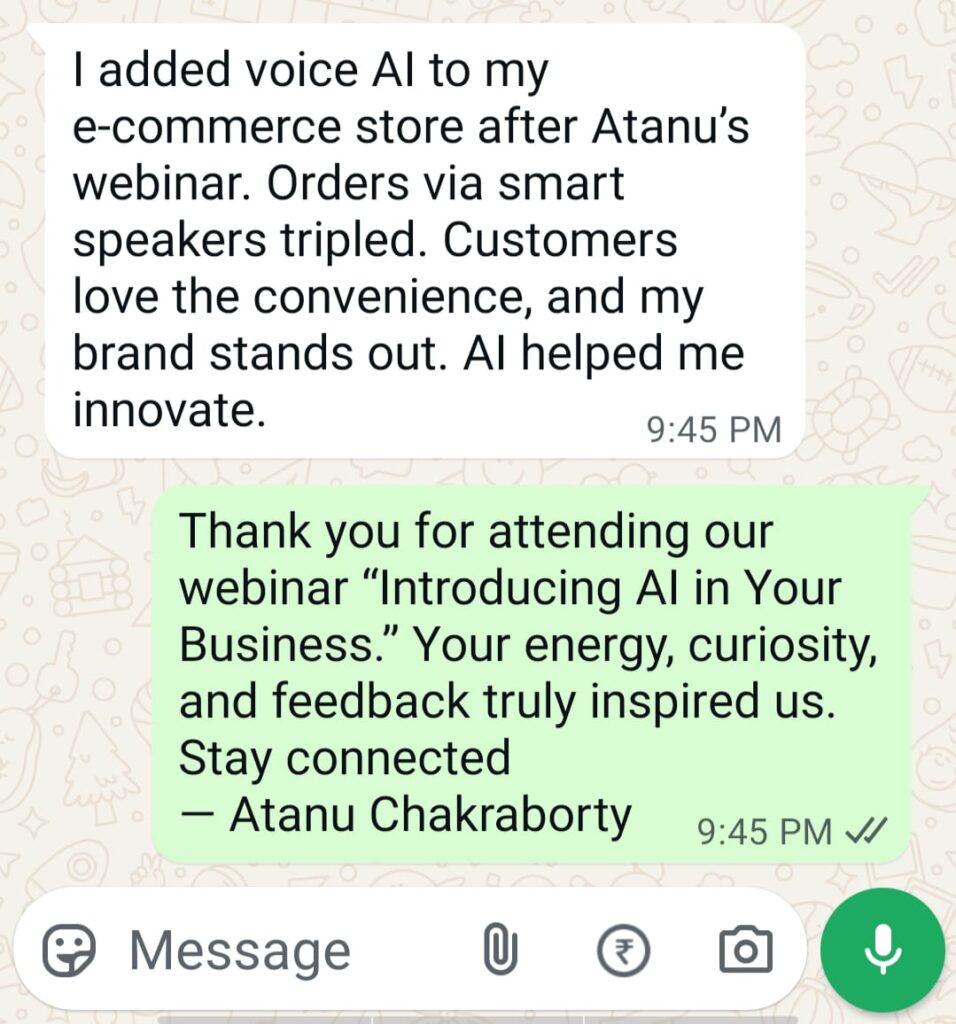Screen dimensions: 956x1024
Task: Attach a file with the paperclip
Action: (x=500, y=949)
